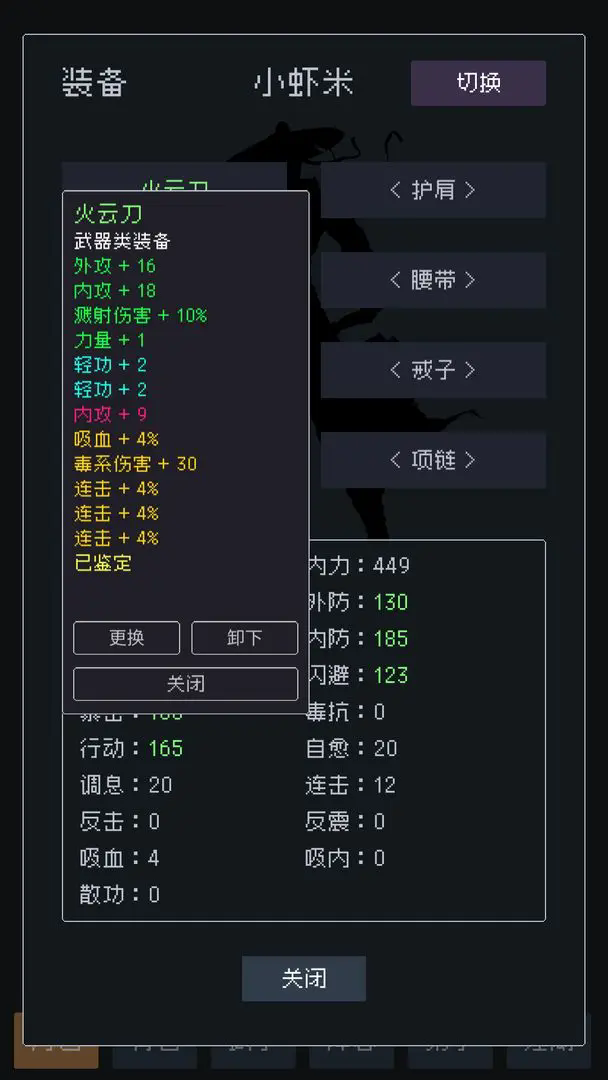Close the 火云刀 item popup
Screen dimensions: 608x1080
(186, 684)
